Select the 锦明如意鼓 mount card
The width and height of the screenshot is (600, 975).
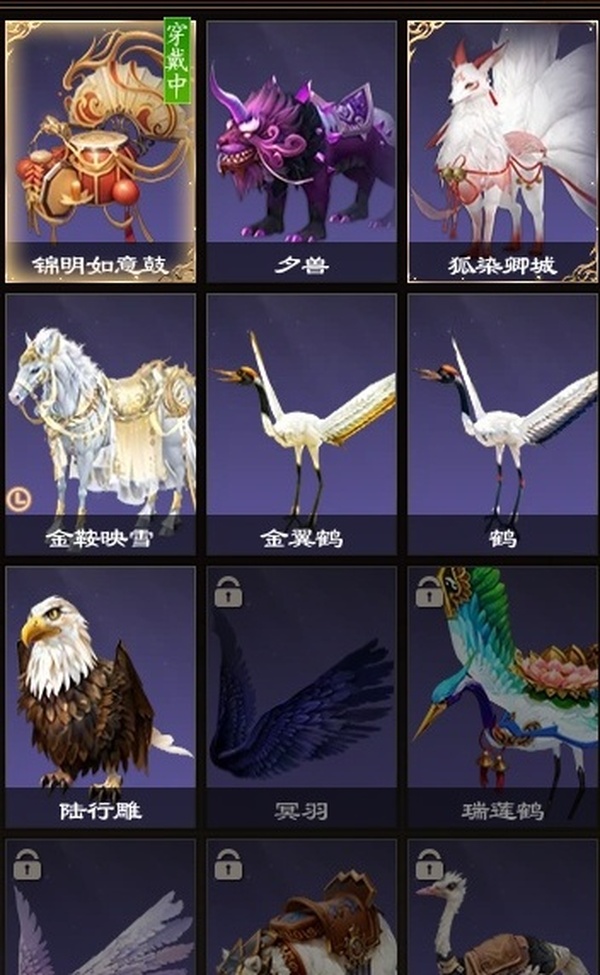tap(100, 150)
